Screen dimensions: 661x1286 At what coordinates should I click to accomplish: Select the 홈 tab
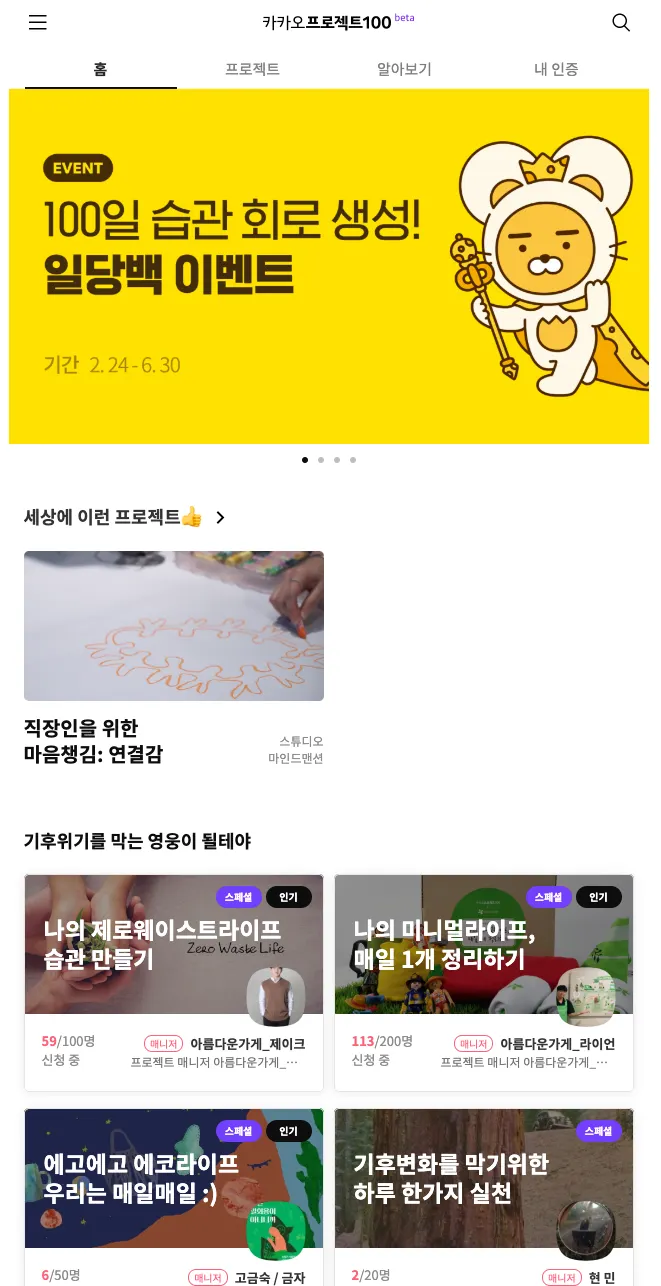(x=100, y=69)
